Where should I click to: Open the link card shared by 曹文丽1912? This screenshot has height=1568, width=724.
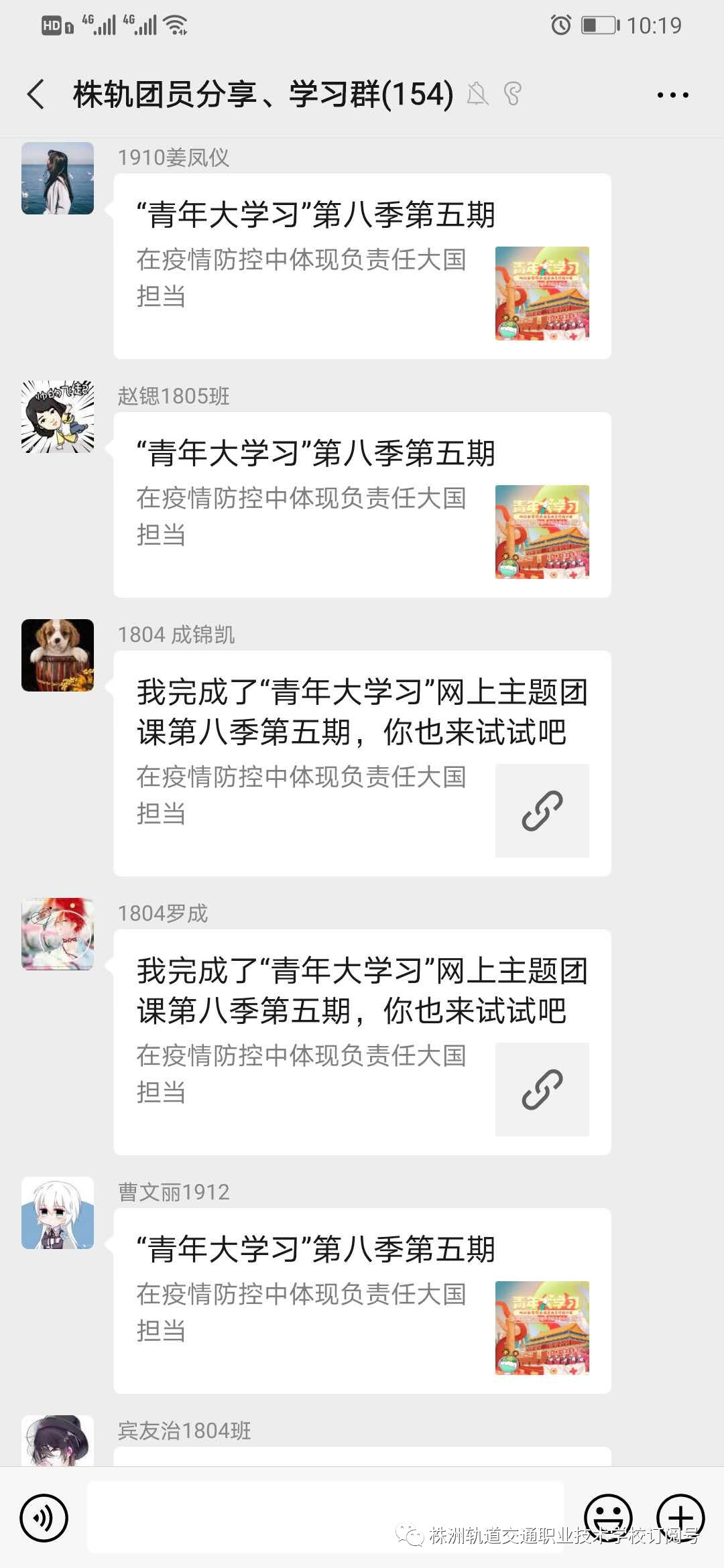(x=362, y=1301)
